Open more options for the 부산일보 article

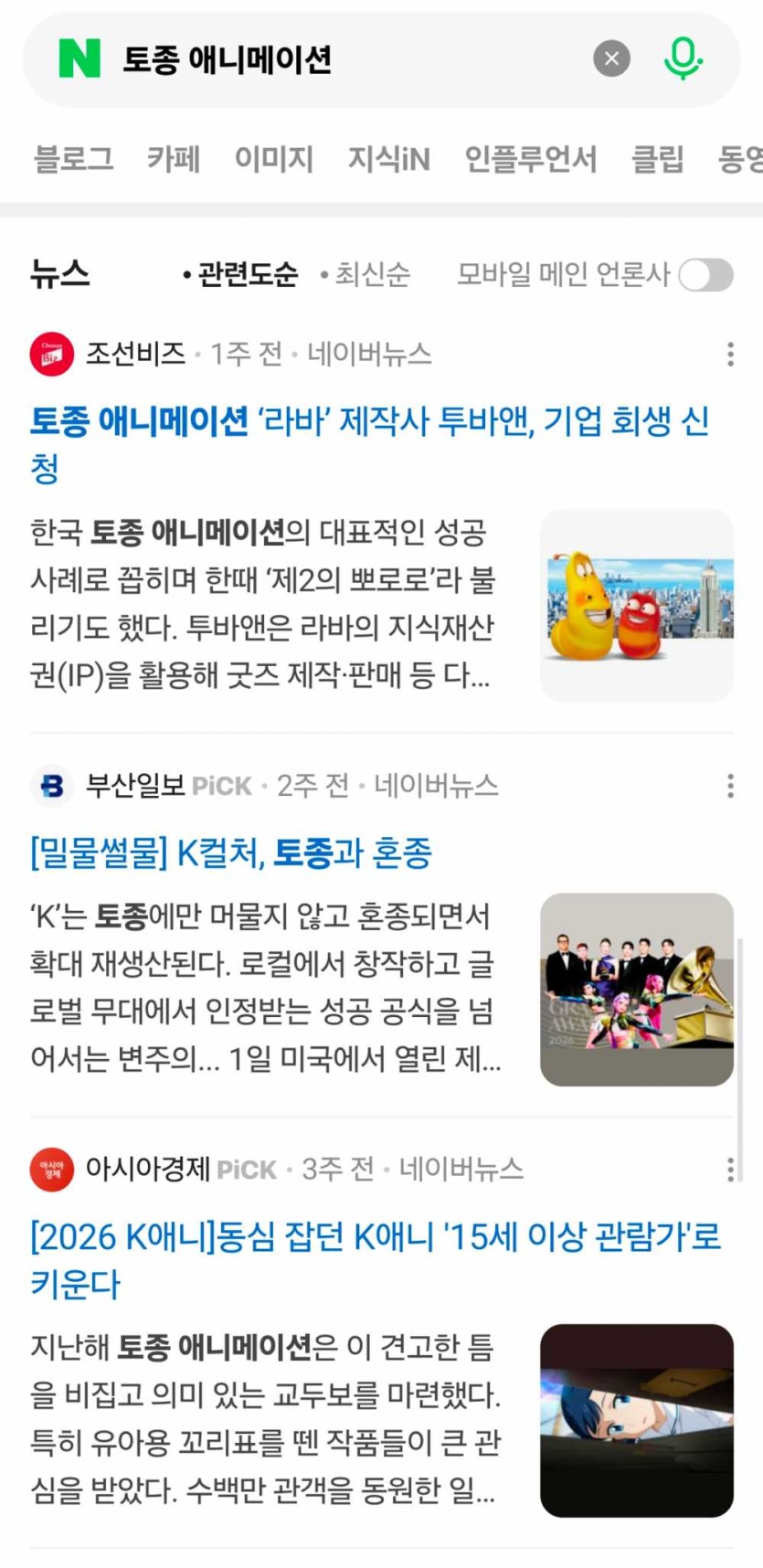click(730, 786)
